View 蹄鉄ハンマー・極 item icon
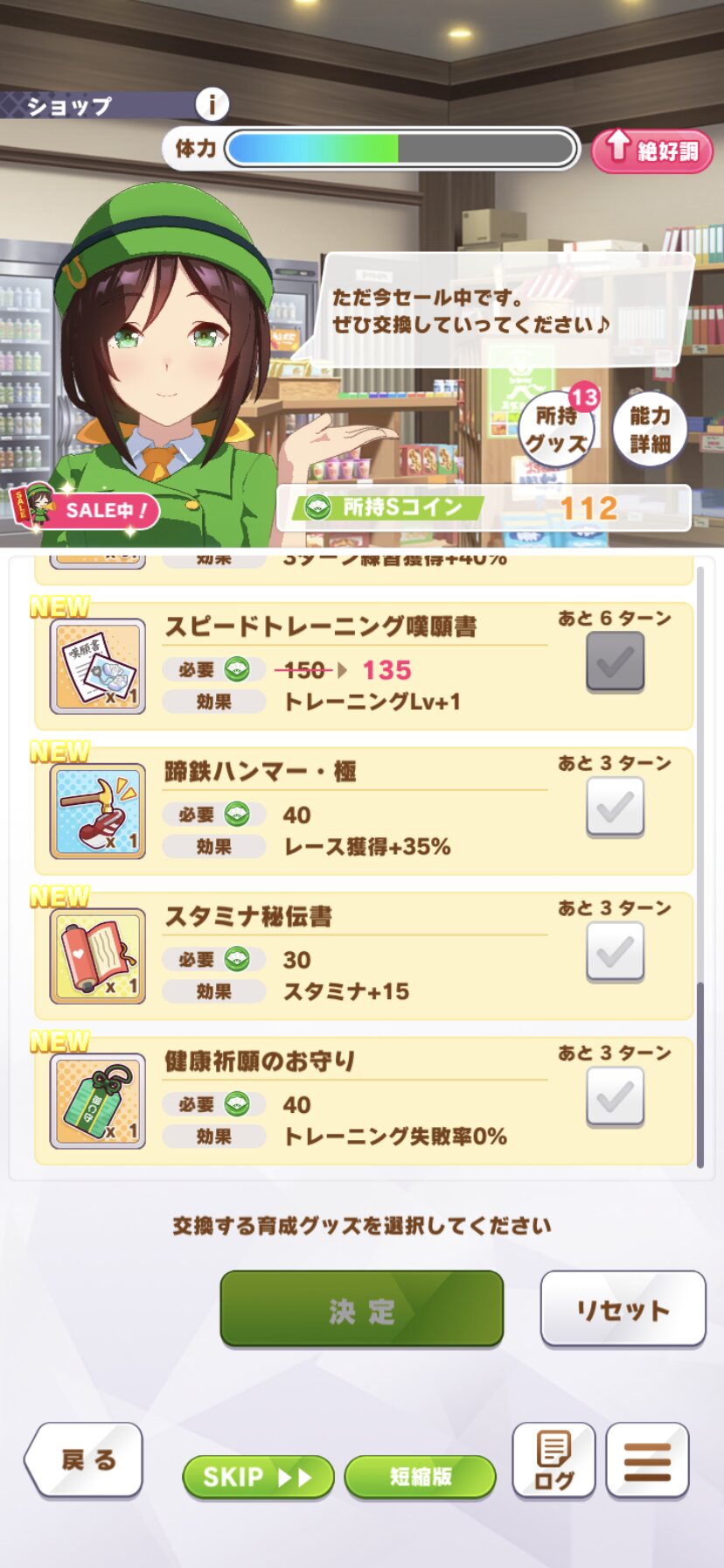 tap(98, 811)
